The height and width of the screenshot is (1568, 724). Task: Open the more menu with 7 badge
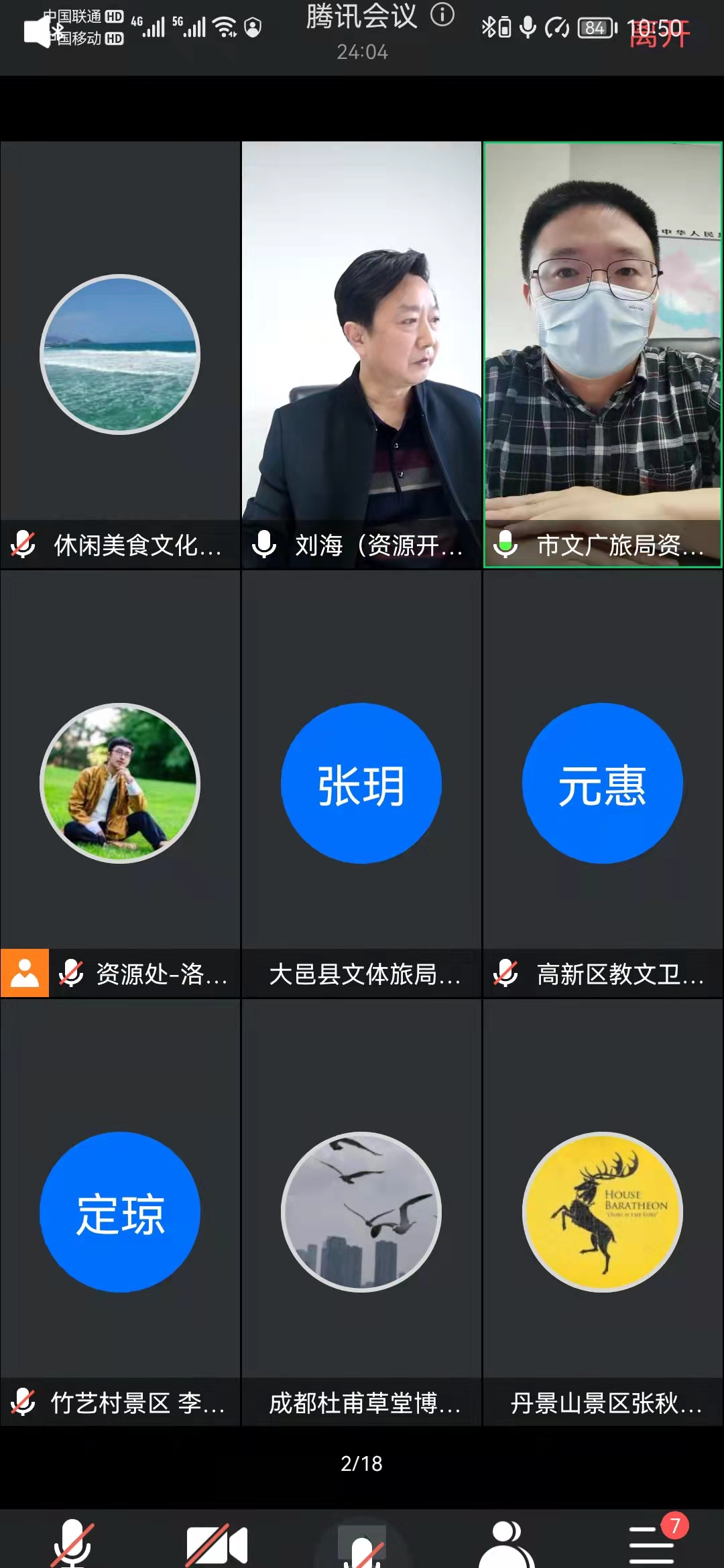[x=652, y=1543]
